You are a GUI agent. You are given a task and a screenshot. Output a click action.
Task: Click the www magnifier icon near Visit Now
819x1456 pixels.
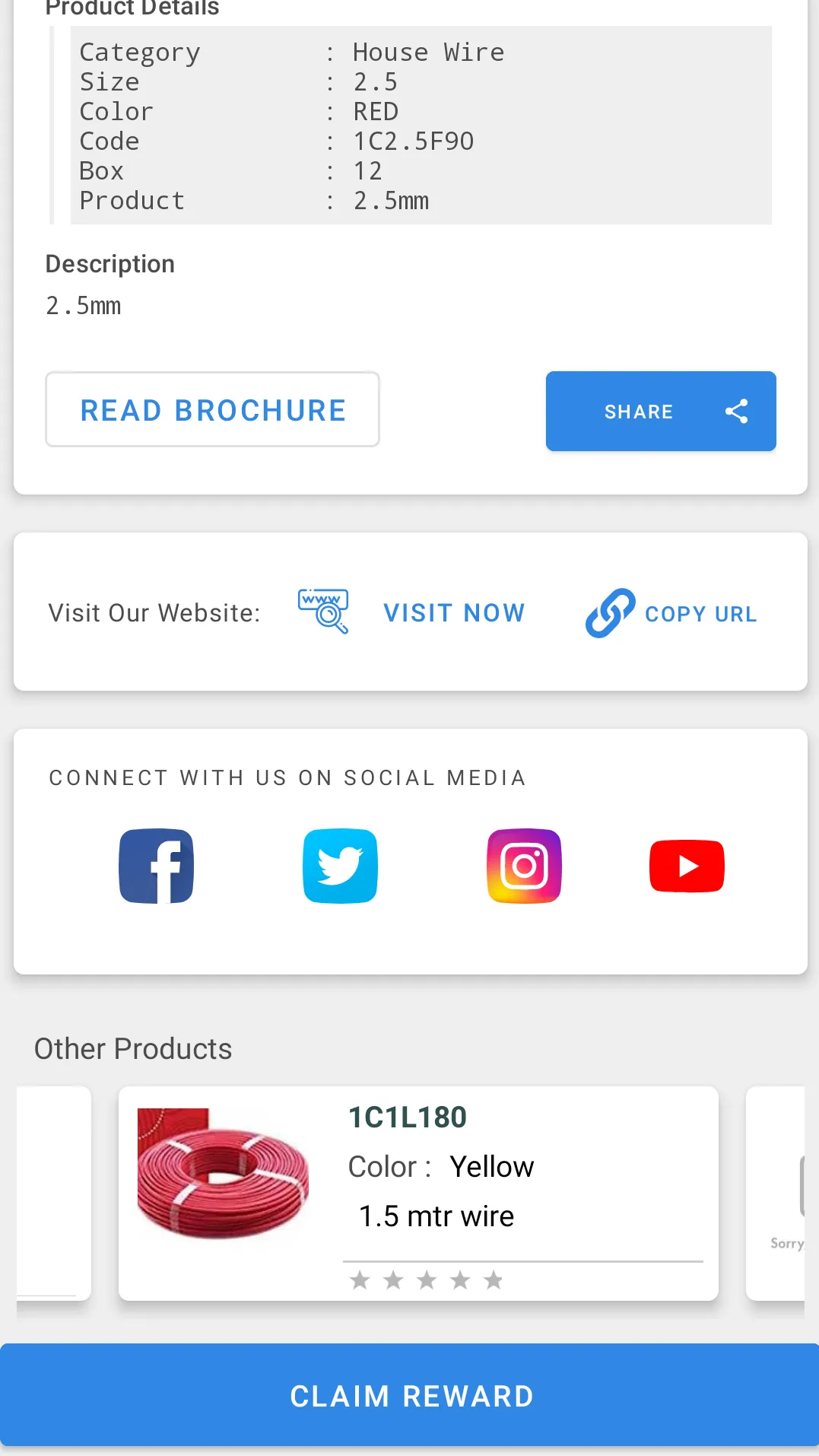[x=321, y=612]
